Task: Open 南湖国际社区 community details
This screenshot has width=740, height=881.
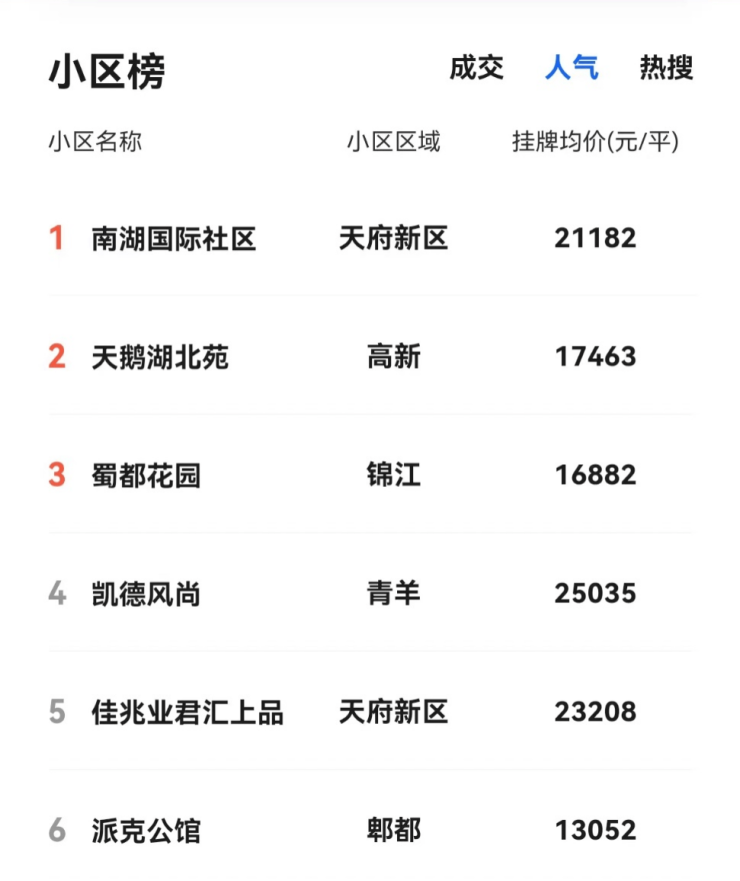Action: coord(174,238)
